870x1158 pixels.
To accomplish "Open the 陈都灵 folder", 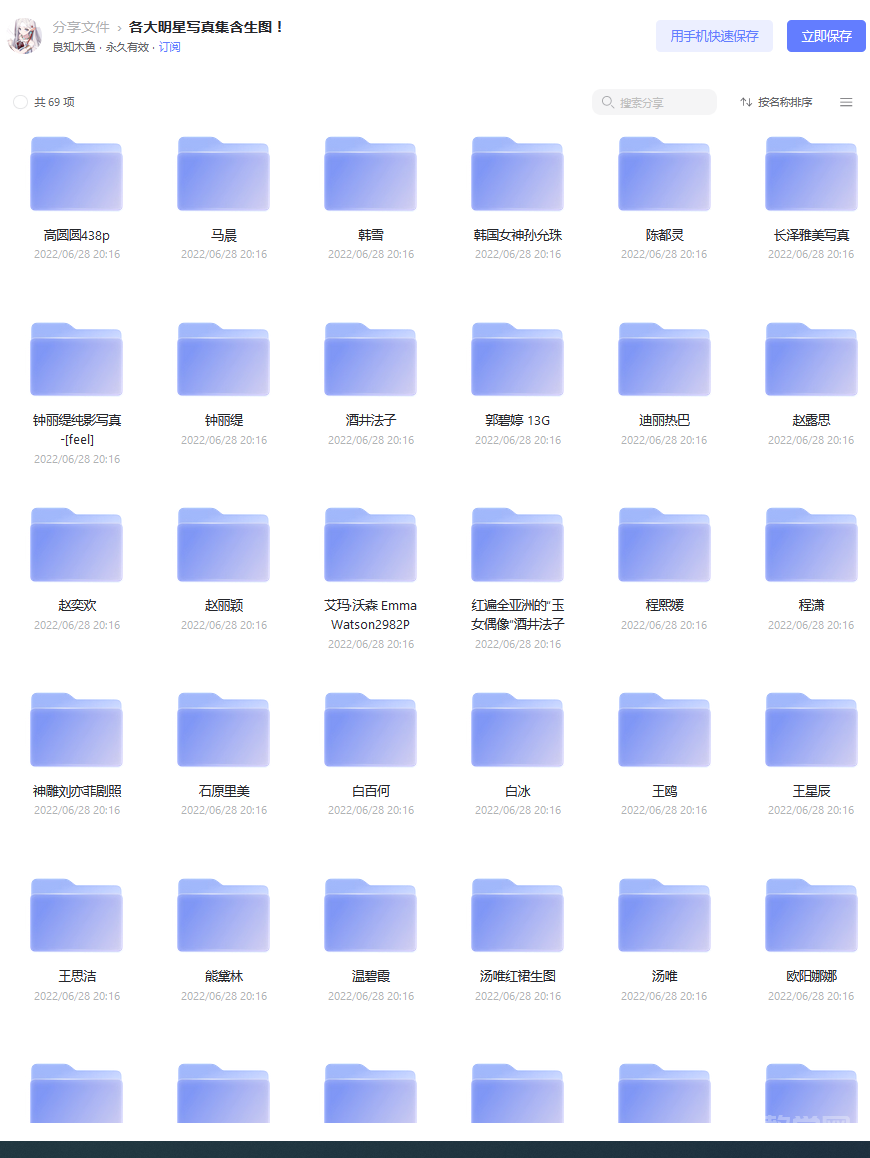I will pos(664,175).
